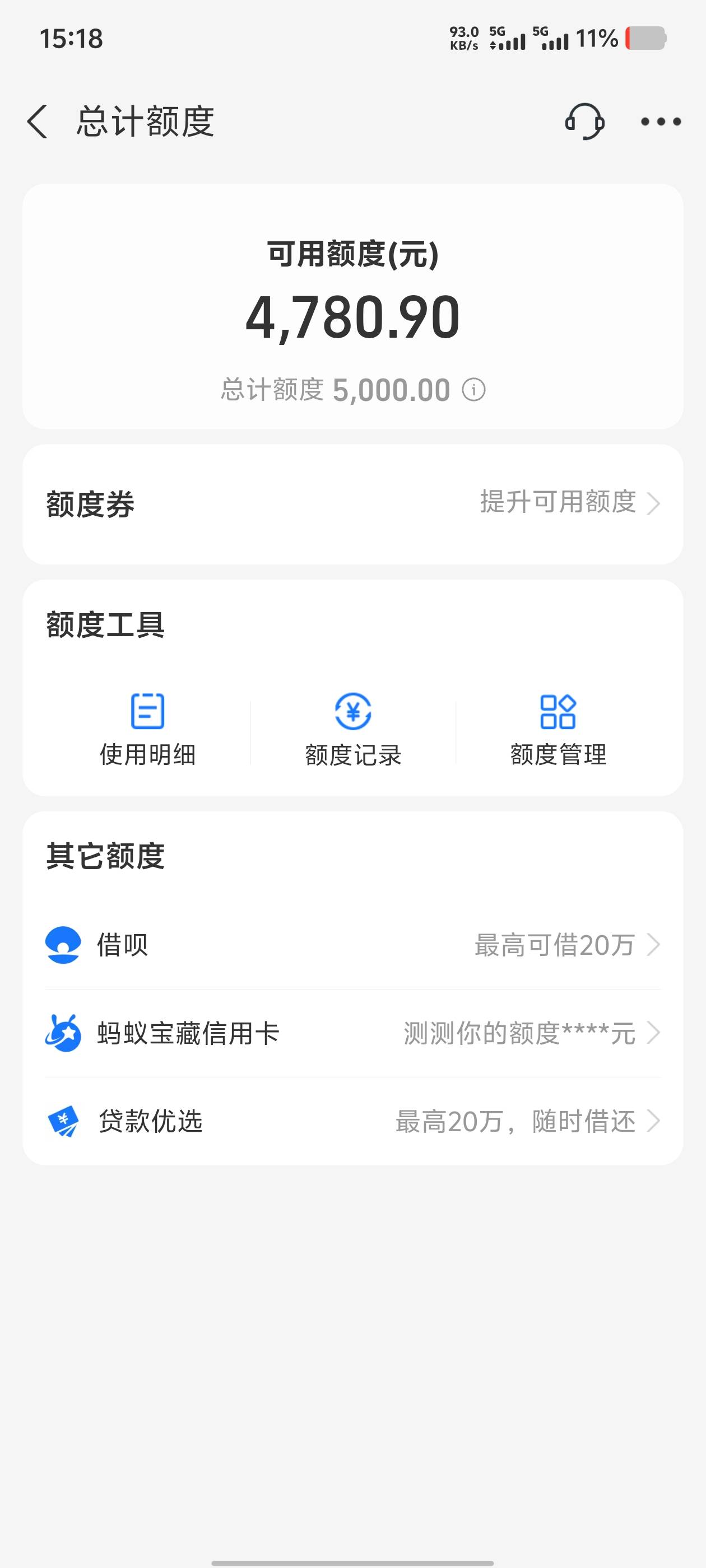This screenshot has width=706, height=1568.
Task: Open the 贷款优选 row
Action: [x=352, y=1121]
